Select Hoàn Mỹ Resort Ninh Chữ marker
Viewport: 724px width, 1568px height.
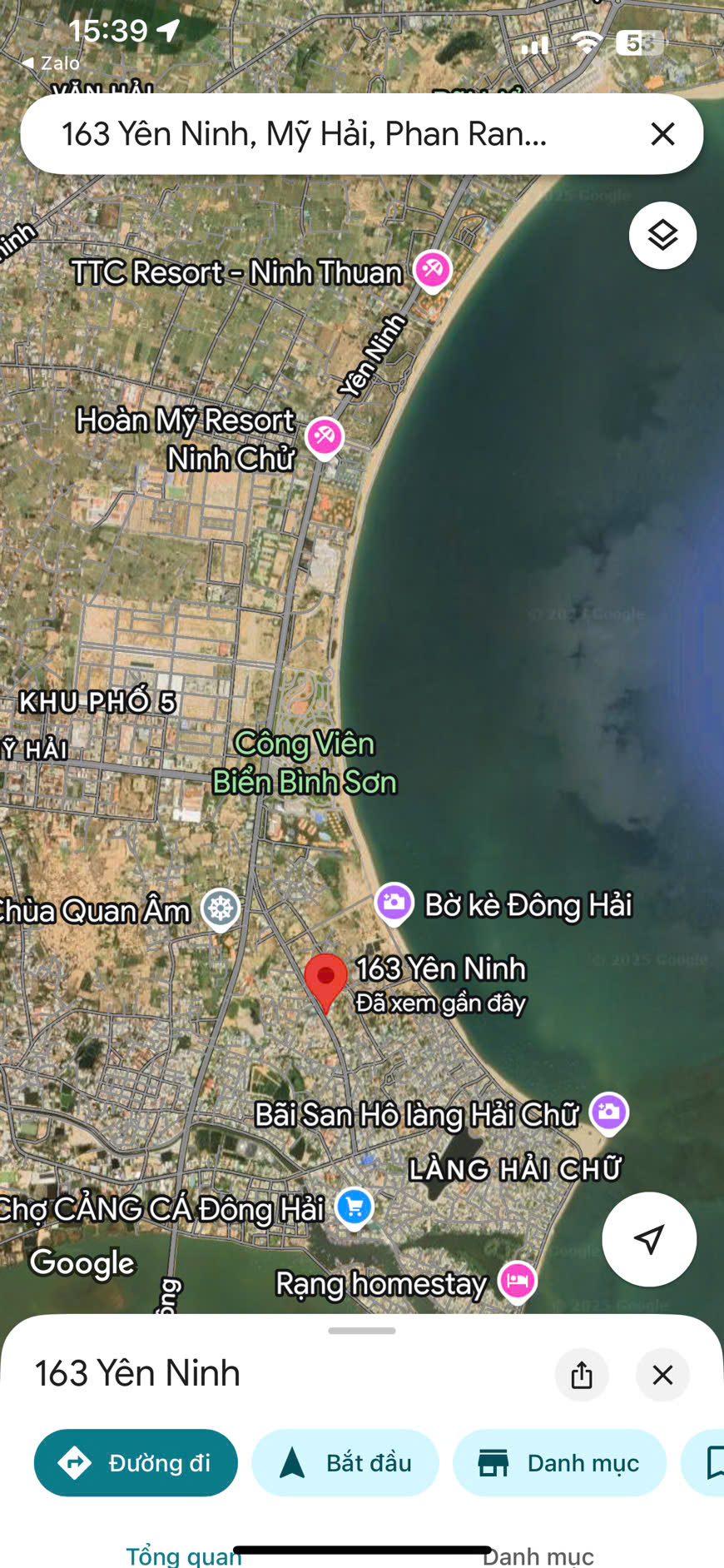click(x=325, y=436)
